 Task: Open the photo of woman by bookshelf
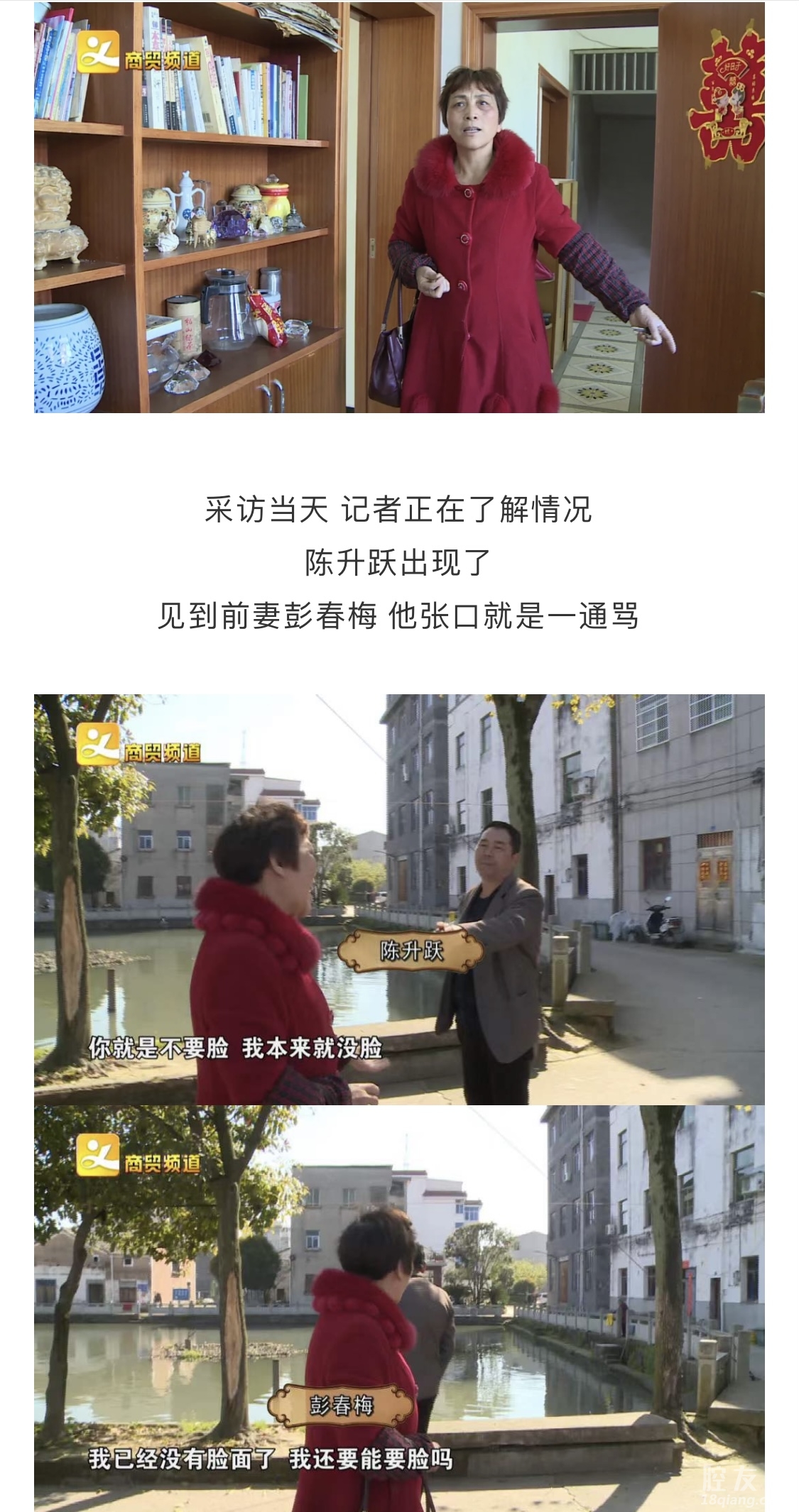click(x=399, y=207)
